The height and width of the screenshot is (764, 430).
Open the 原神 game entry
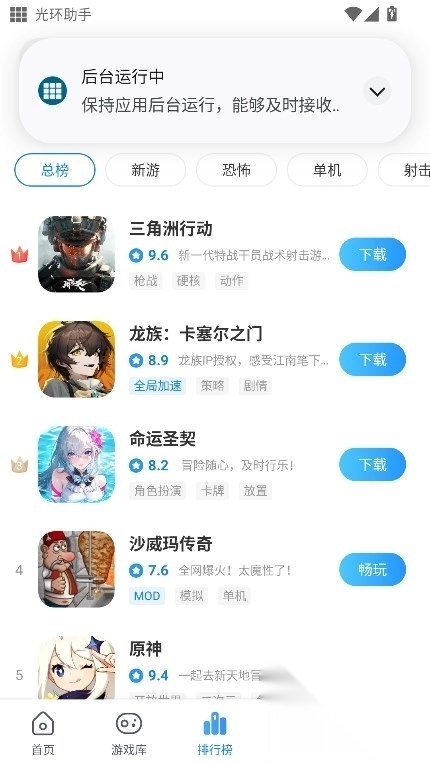click(x=145, y=649)
